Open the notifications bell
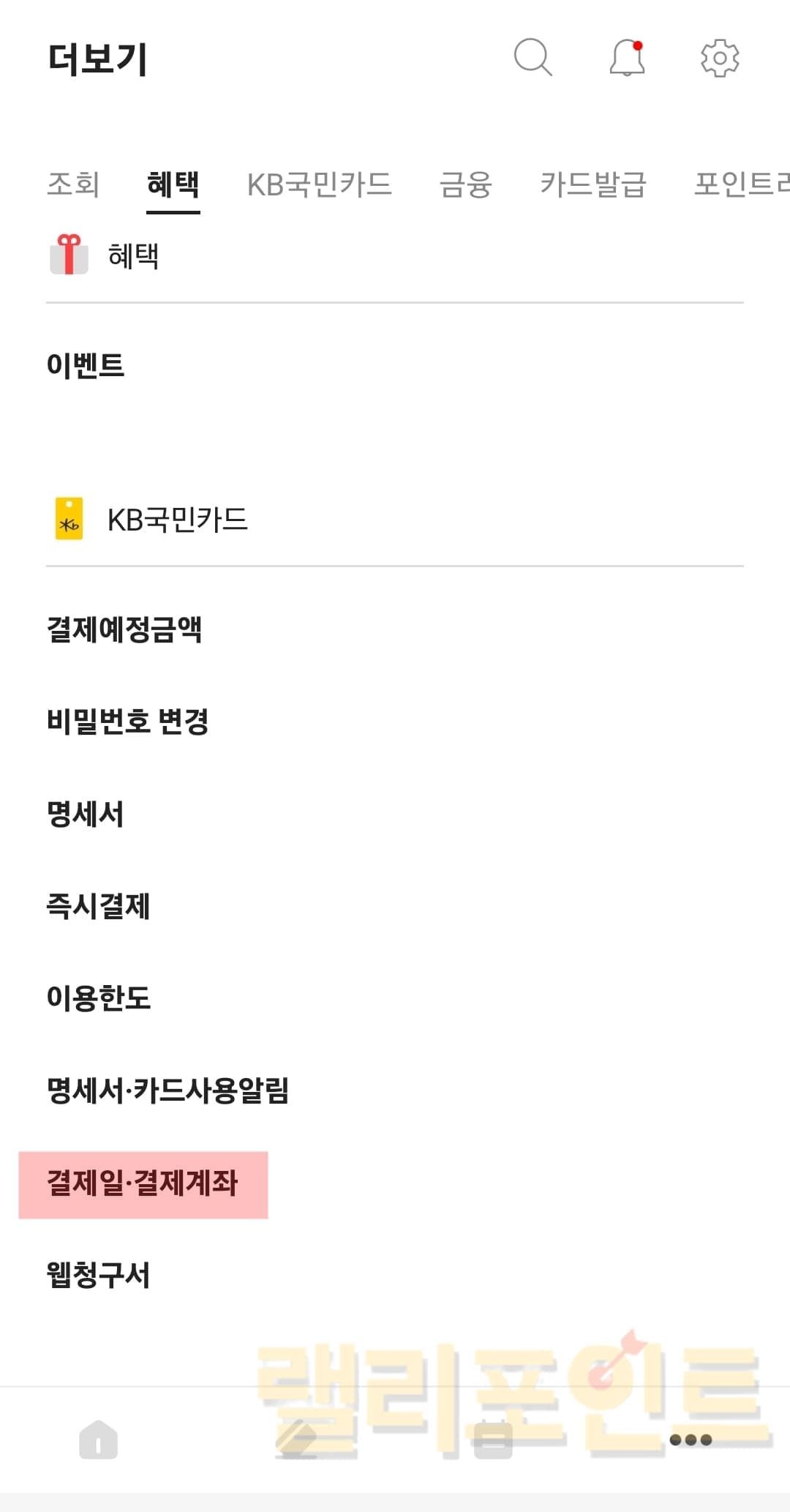Viewport: 790px width, 1512px height. pos(627,57)
